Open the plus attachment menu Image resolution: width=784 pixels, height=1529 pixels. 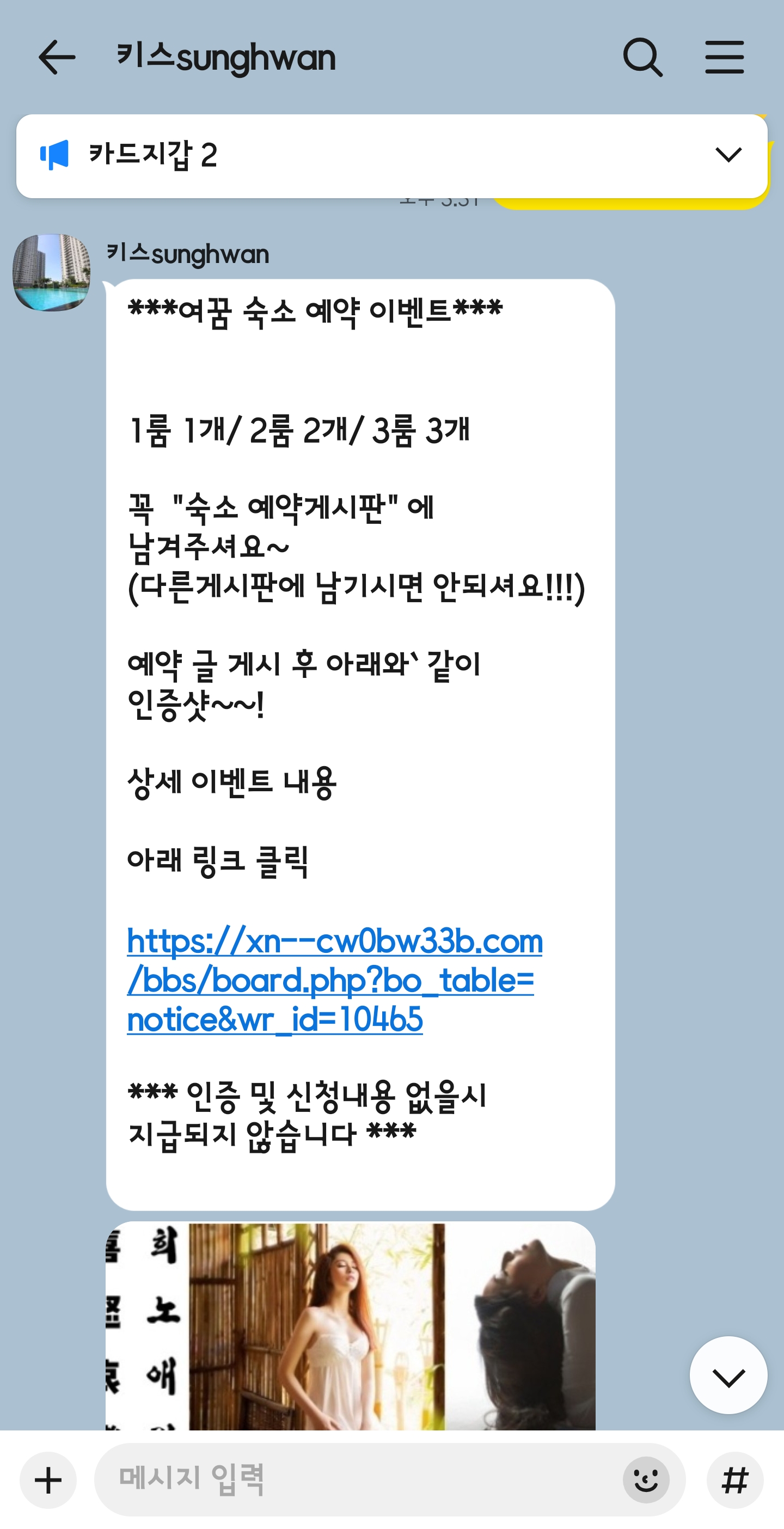pyautogui.click(x=48, y=1480)
